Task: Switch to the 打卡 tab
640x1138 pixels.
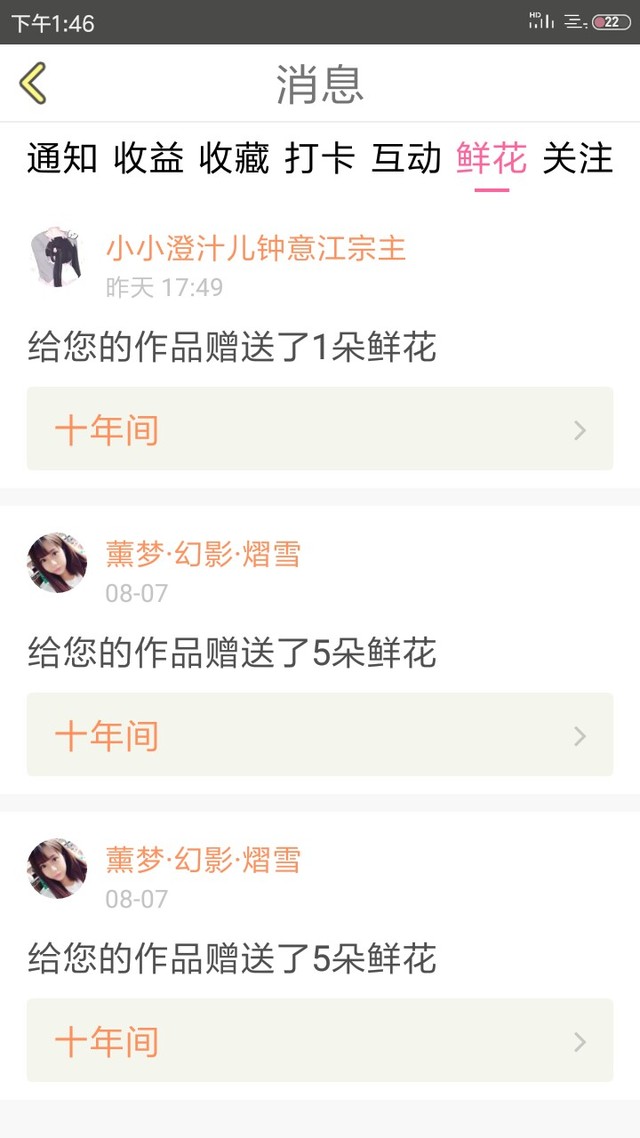Action: coord(320,159)
